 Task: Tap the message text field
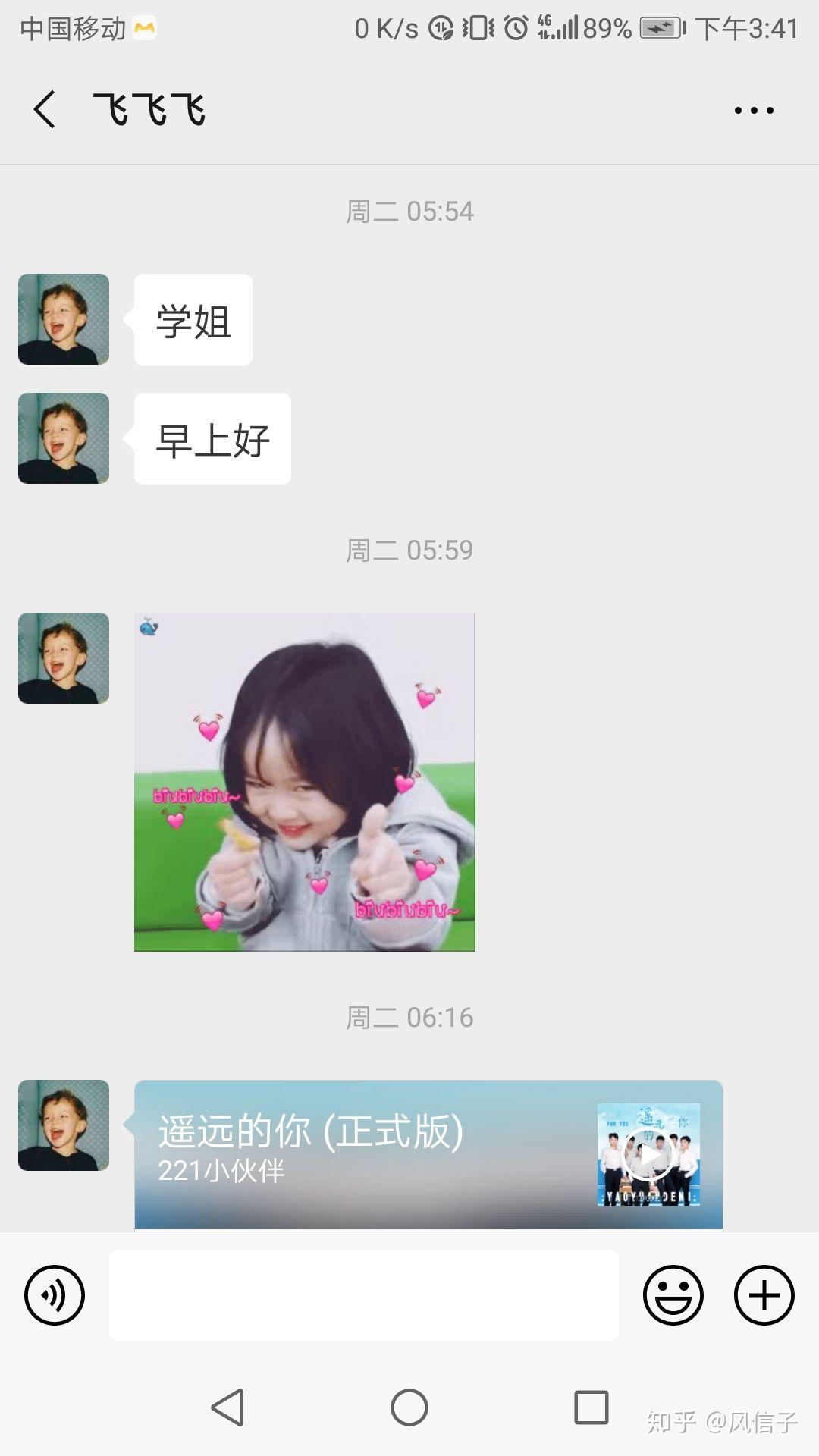click(x=364, y=1295)
